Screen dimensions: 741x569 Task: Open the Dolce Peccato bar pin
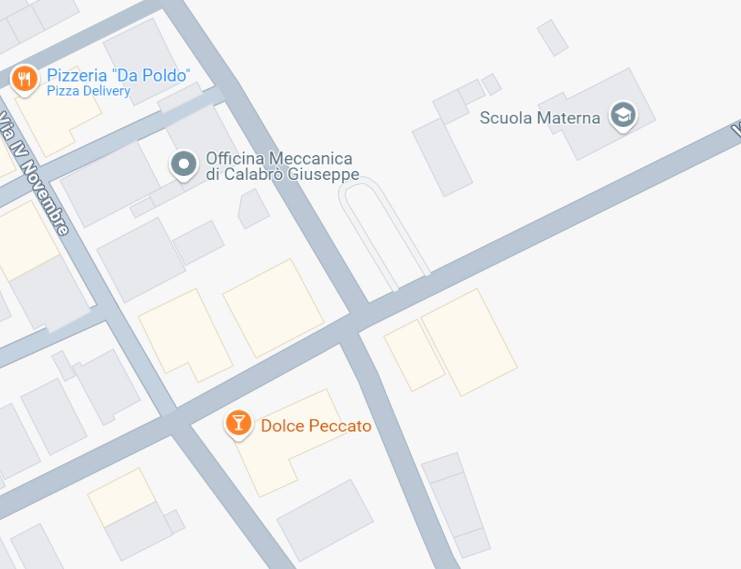click(x=238, y=424)
